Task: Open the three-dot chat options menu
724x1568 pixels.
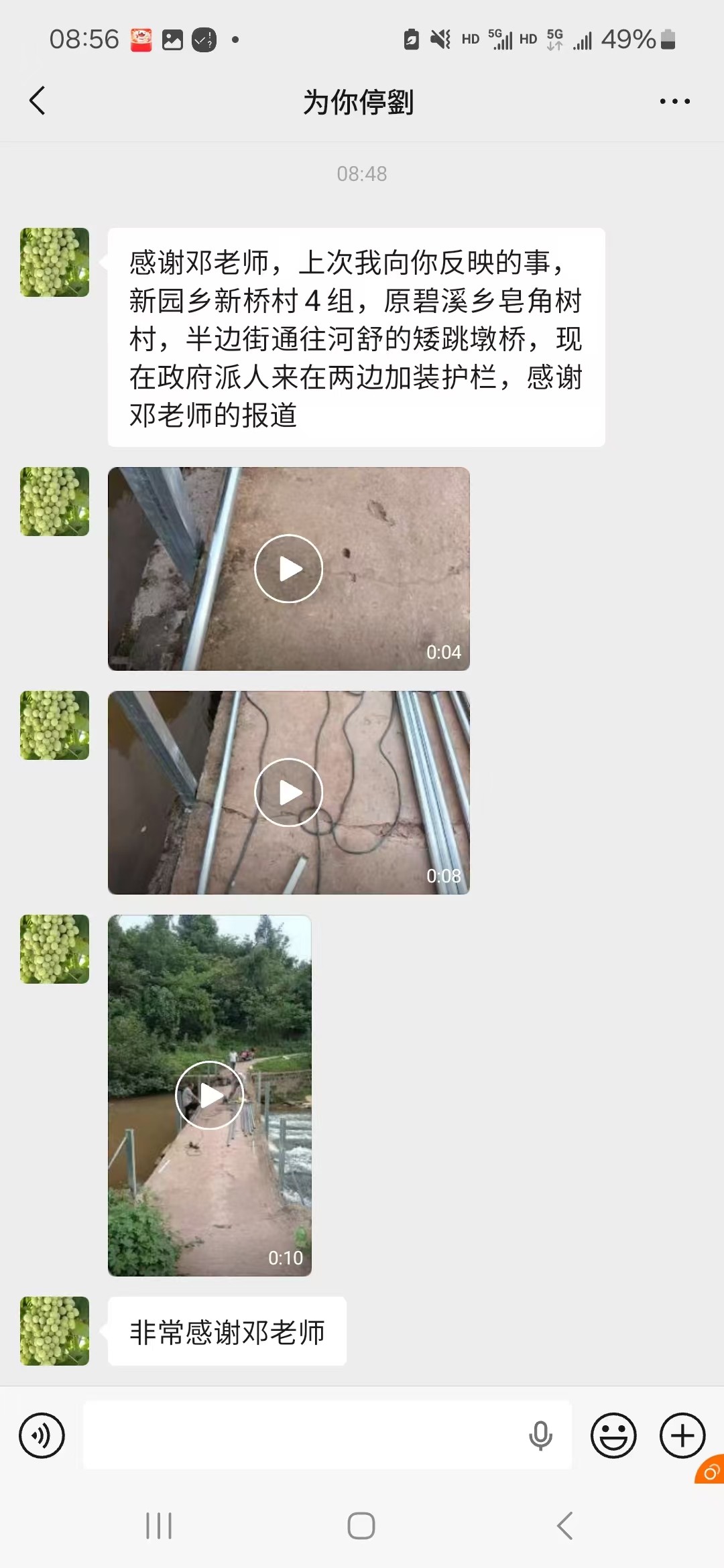Action: click(674, 101)
